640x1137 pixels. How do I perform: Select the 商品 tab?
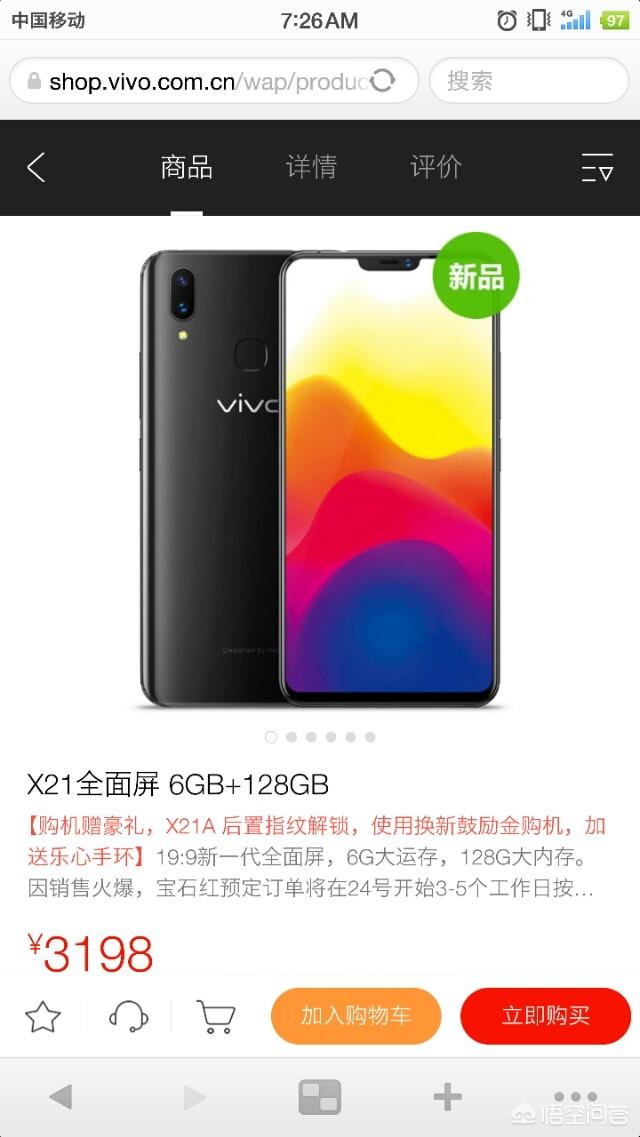point(186,167)
